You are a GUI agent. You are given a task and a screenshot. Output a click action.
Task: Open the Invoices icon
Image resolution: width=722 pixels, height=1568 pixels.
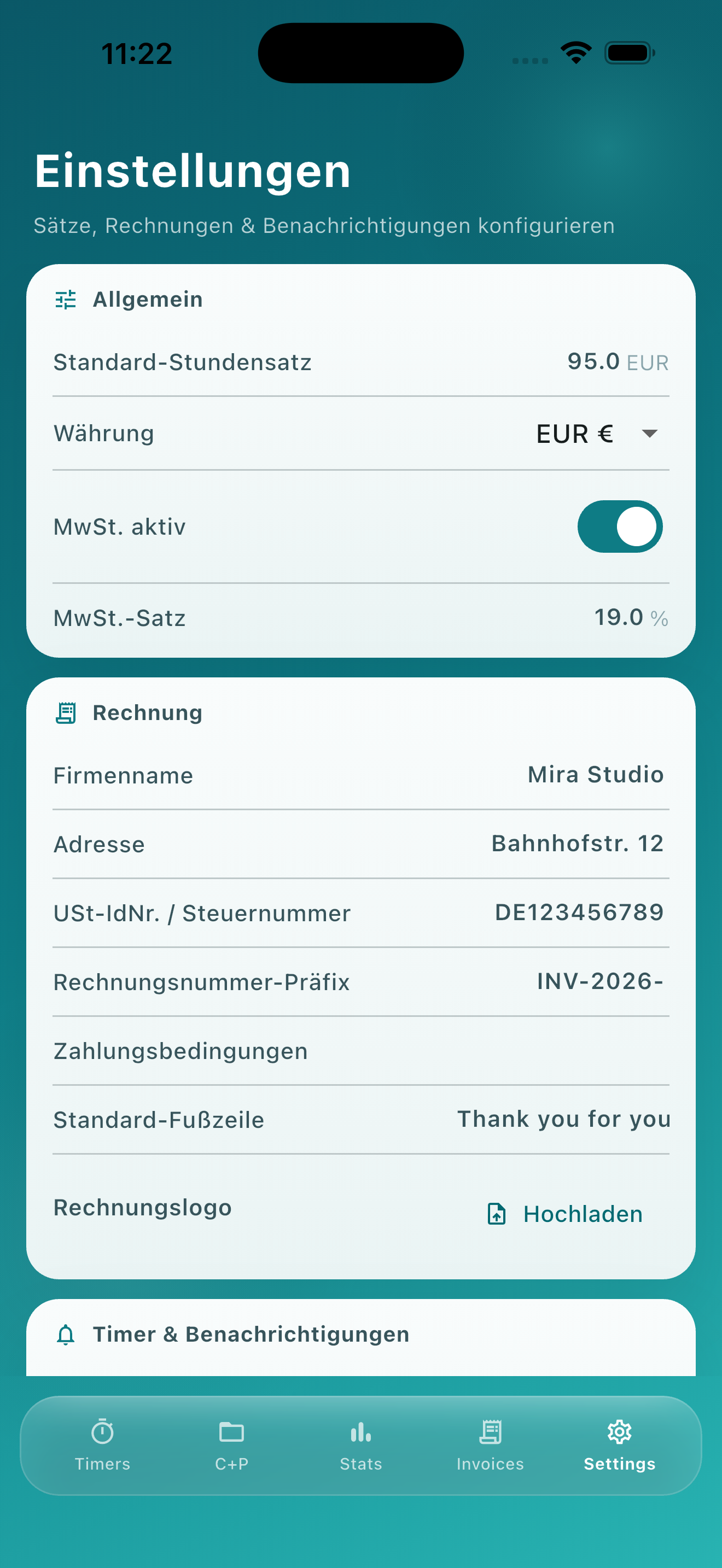click(490, 1432)
